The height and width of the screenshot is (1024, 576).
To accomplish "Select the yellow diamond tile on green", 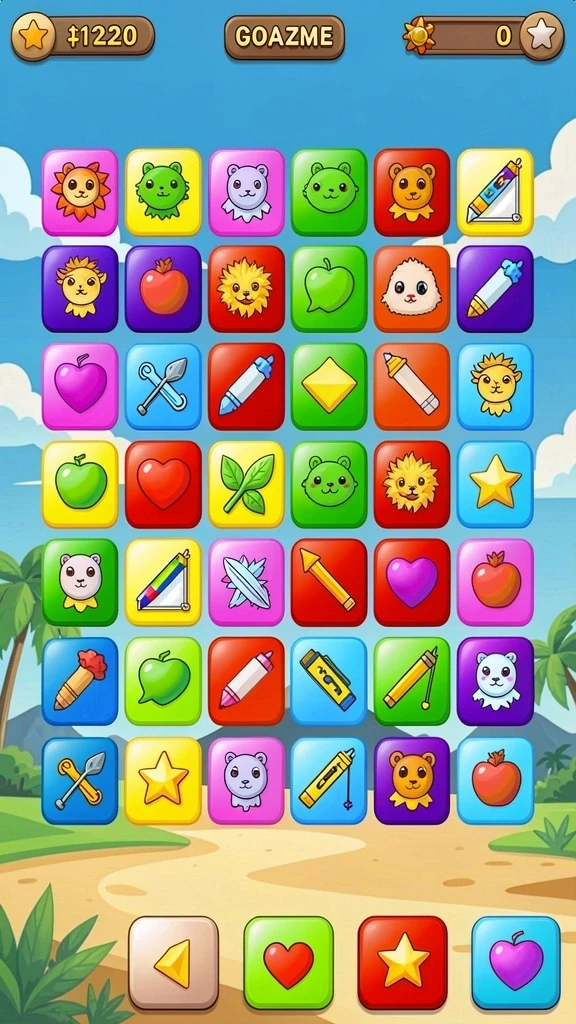I will point(329,386).
